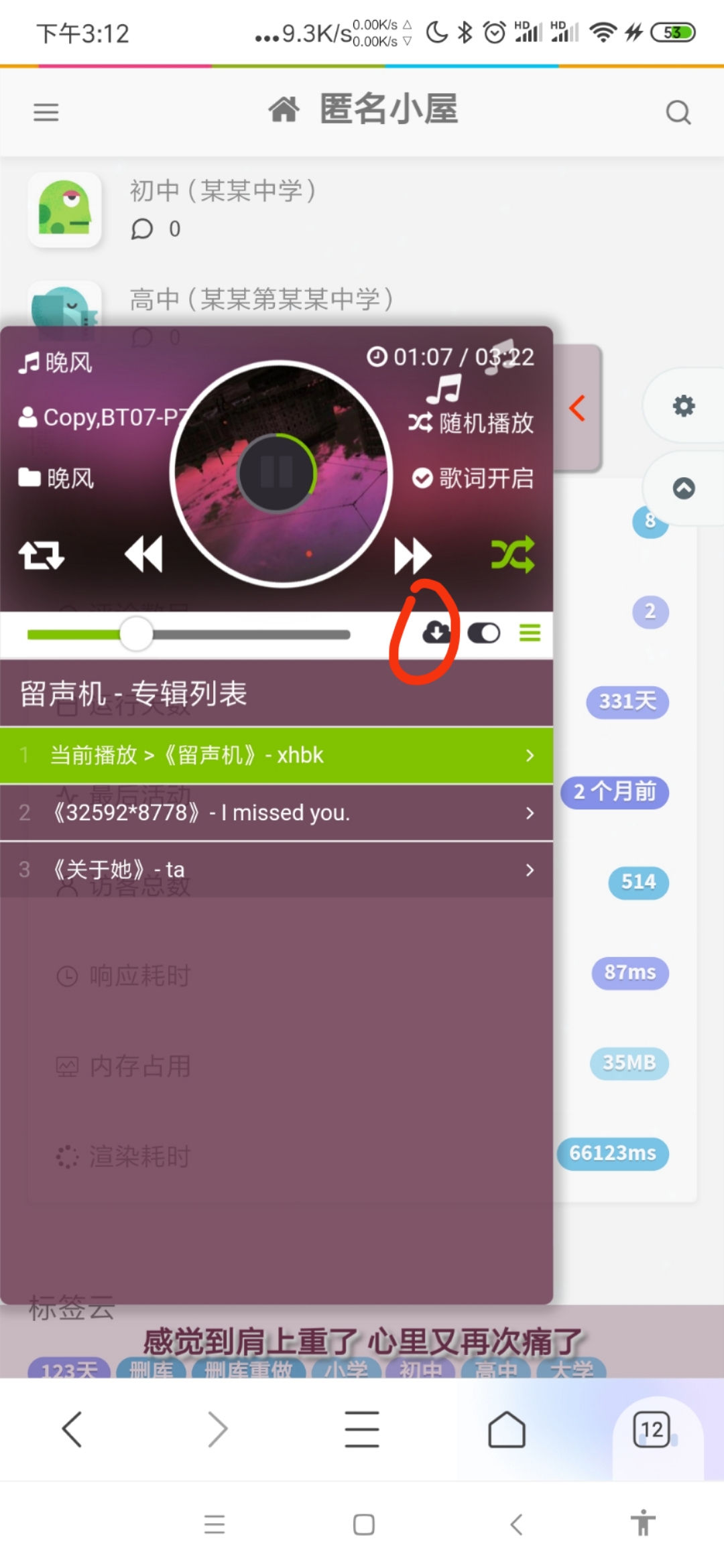Tap the green playlist menu icon

(530, 633)
